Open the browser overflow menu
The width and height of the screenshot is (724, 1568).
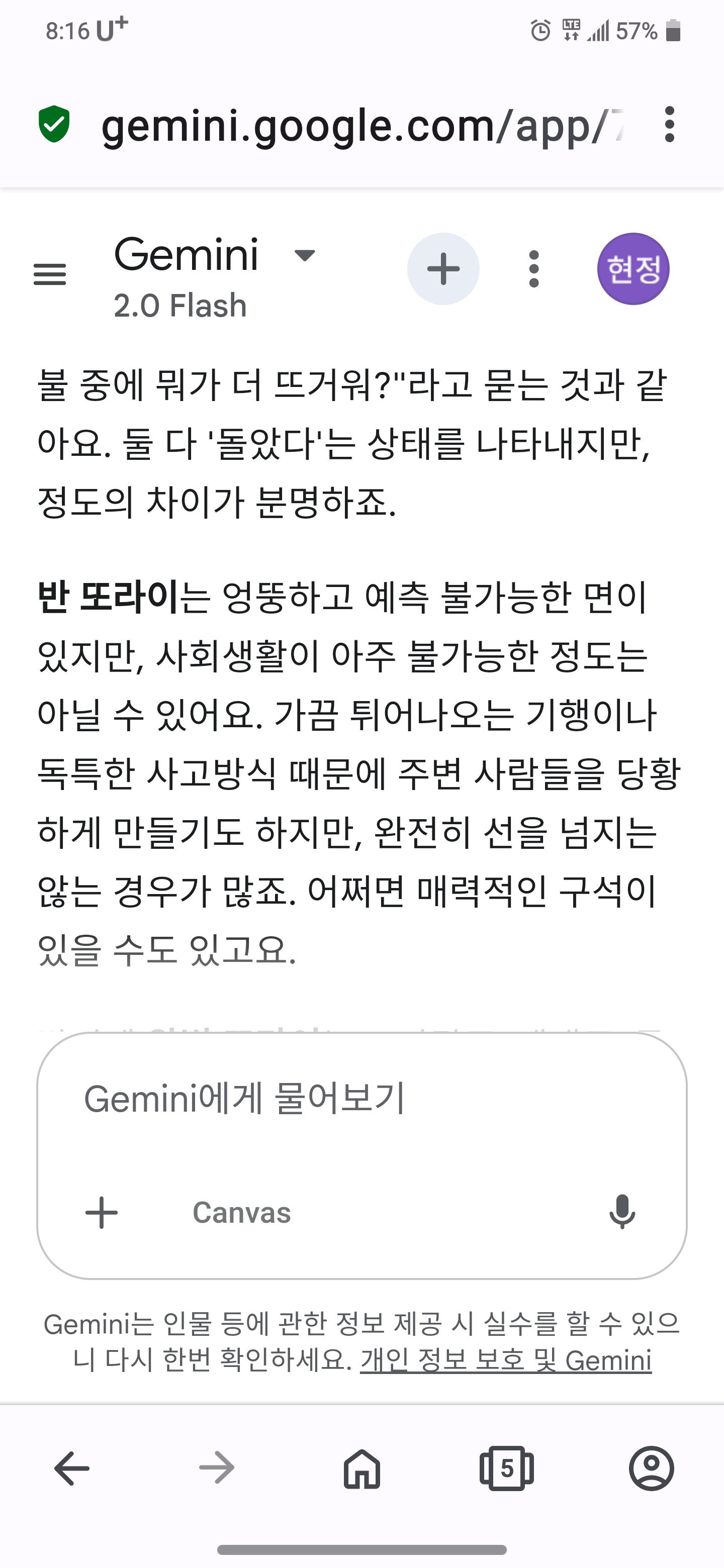tap(669, 125)
